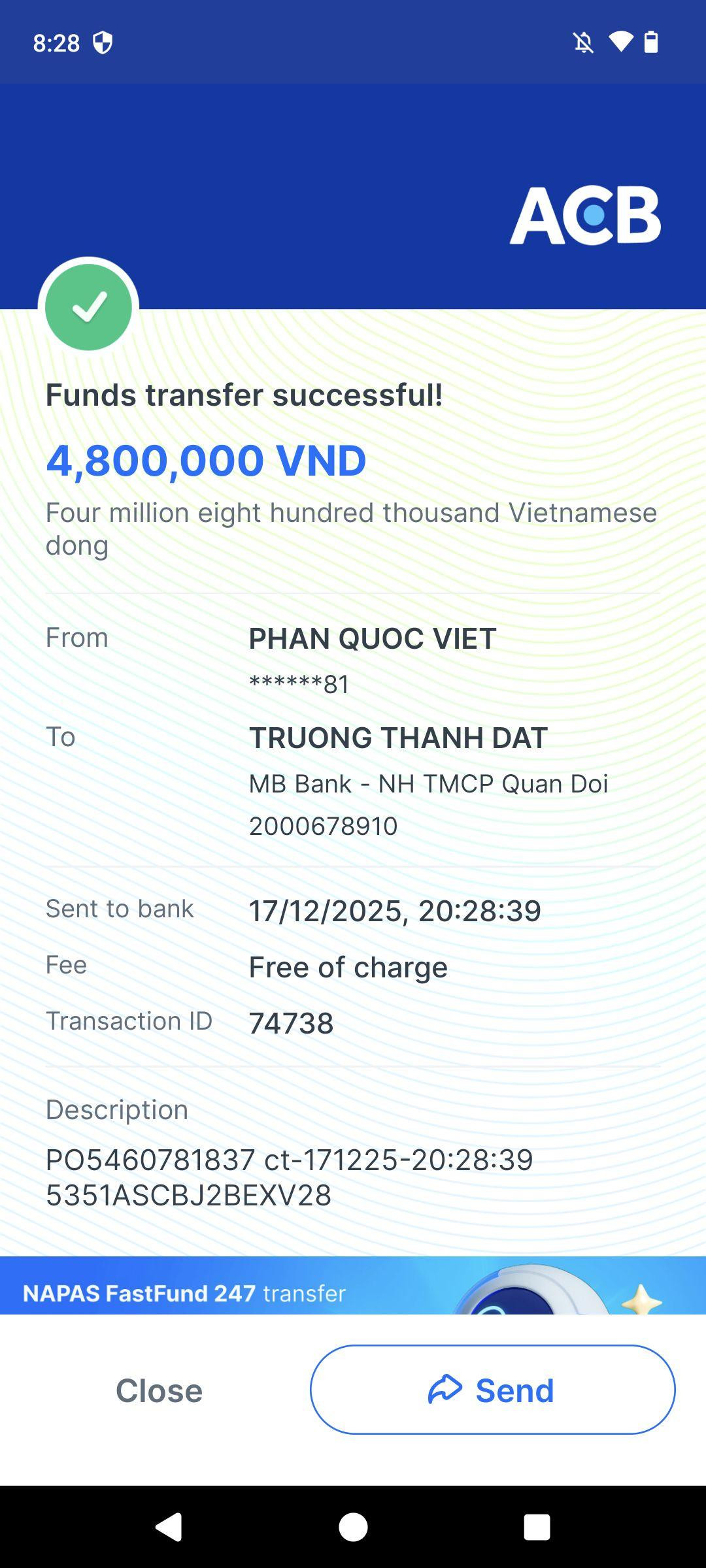Go back with the system back button
The width and height of the screenshot is (706, 1568).
[x=169, y=1527]
